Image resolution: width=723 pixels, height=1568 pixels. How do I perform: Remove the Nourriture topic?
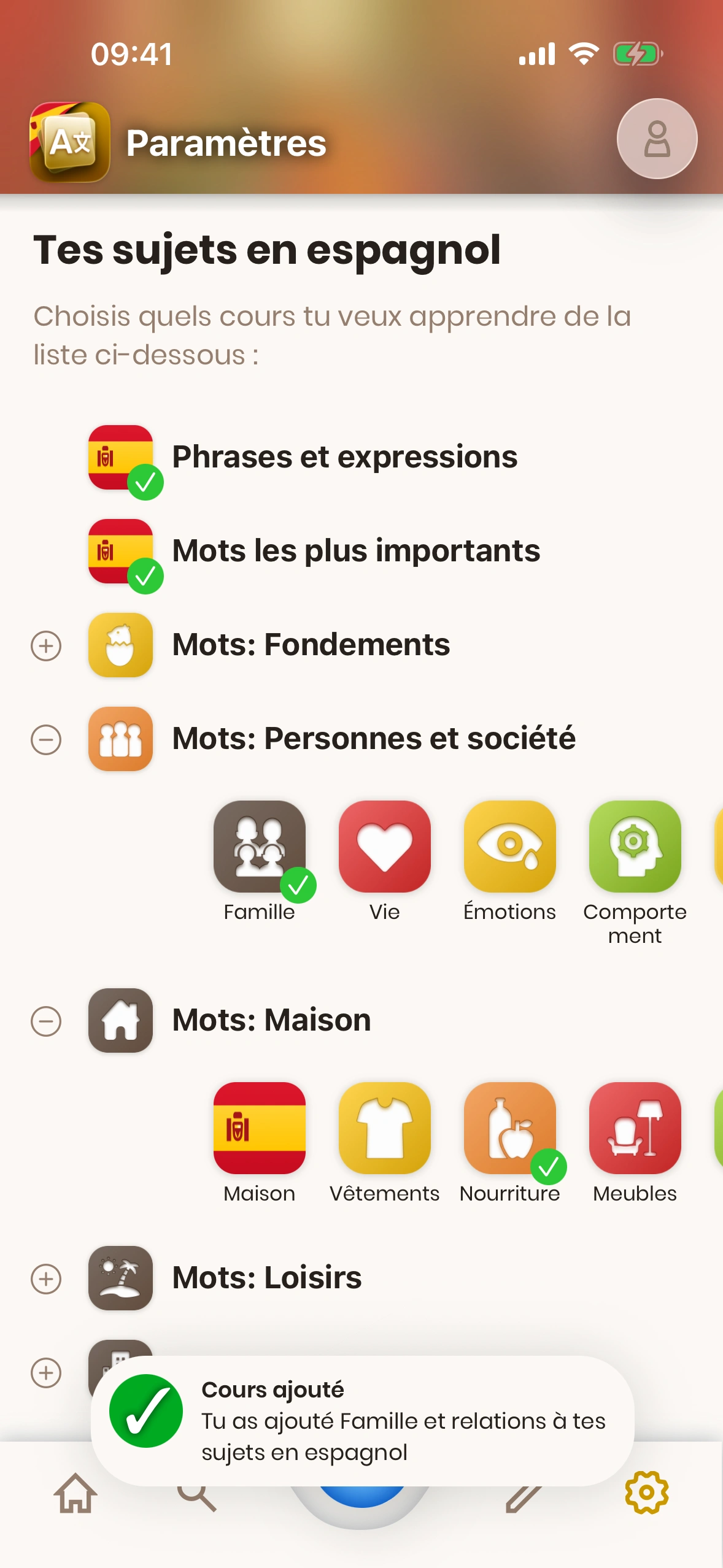point(510,1129)
